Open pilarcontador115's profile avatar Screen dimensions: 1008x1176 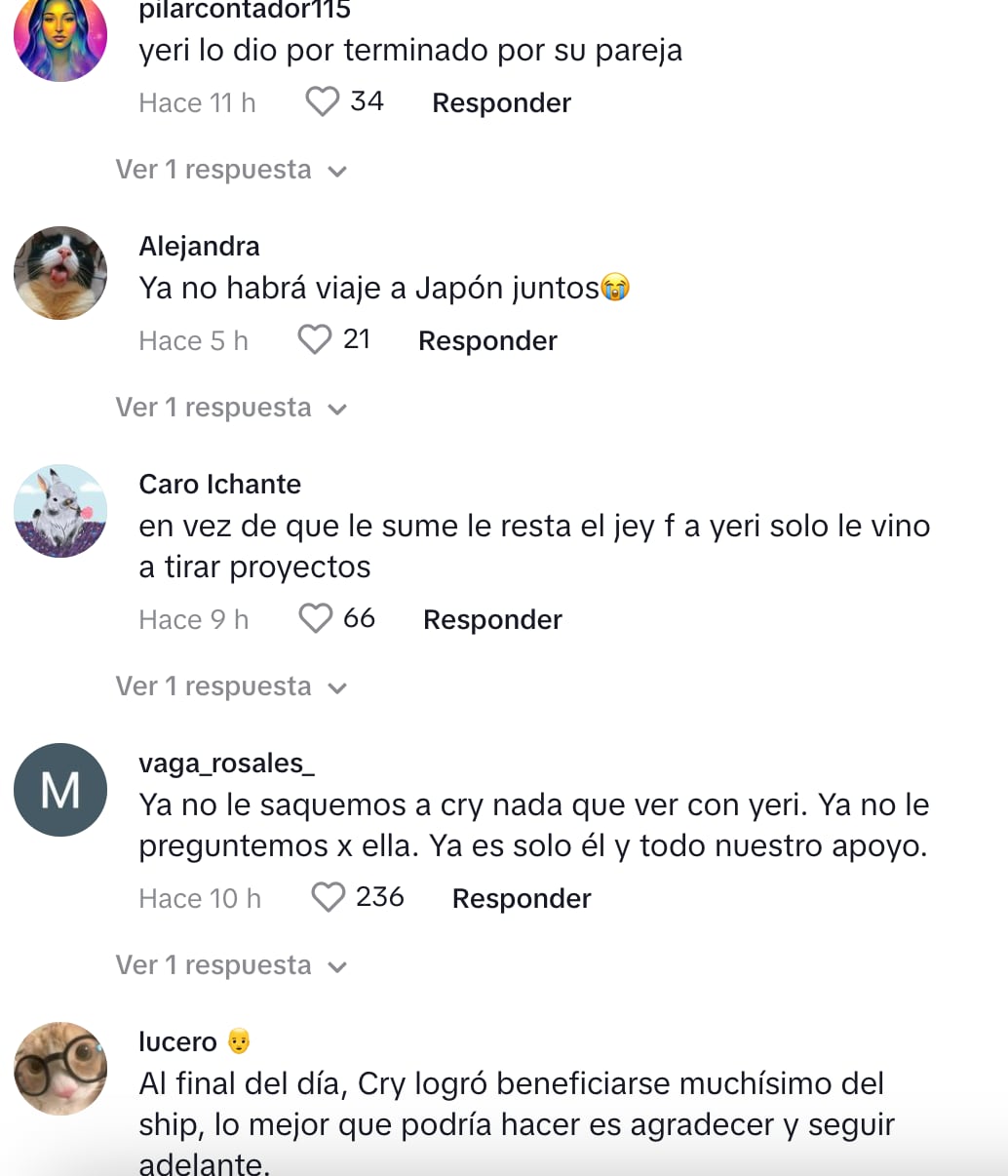tap(60, 37)
